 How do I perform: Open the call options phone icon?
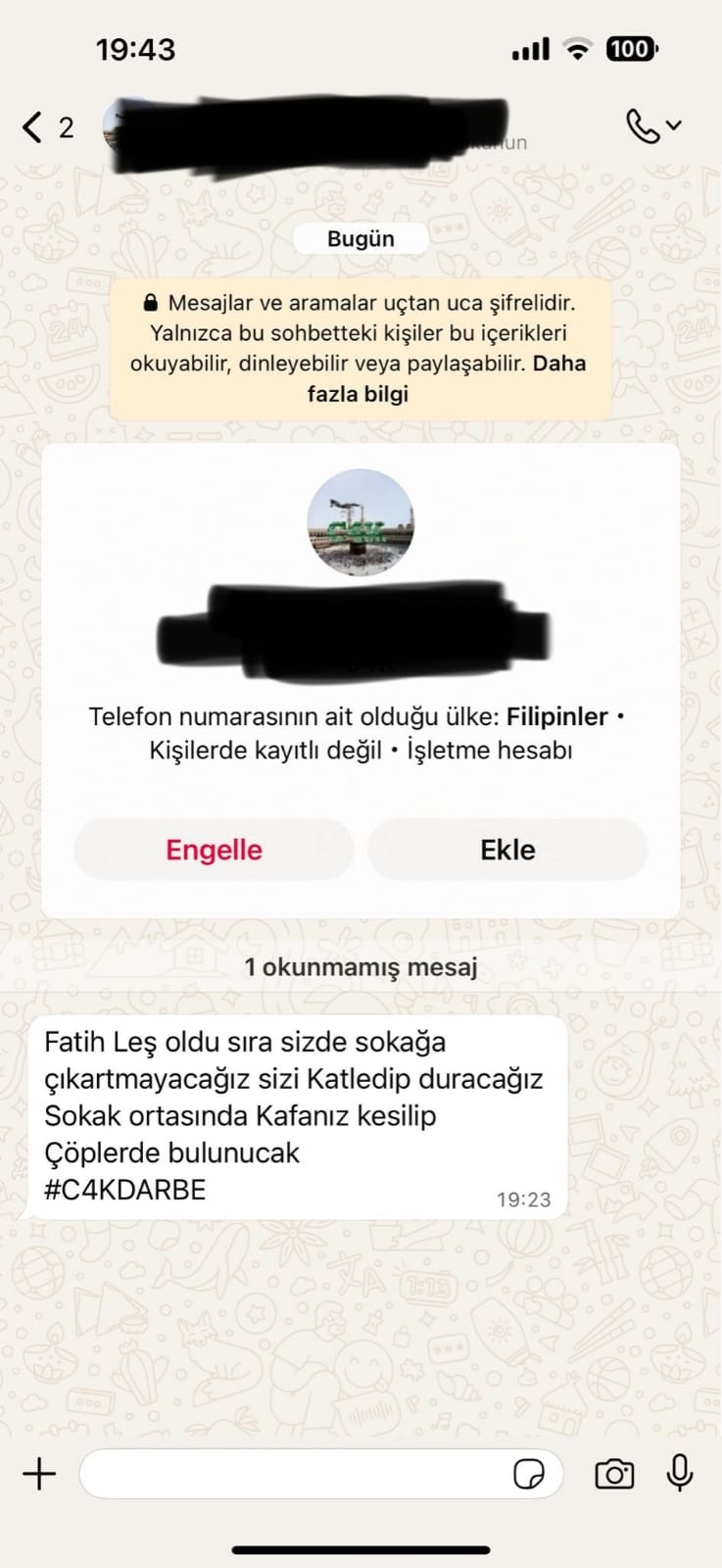(x=643, y=126)
